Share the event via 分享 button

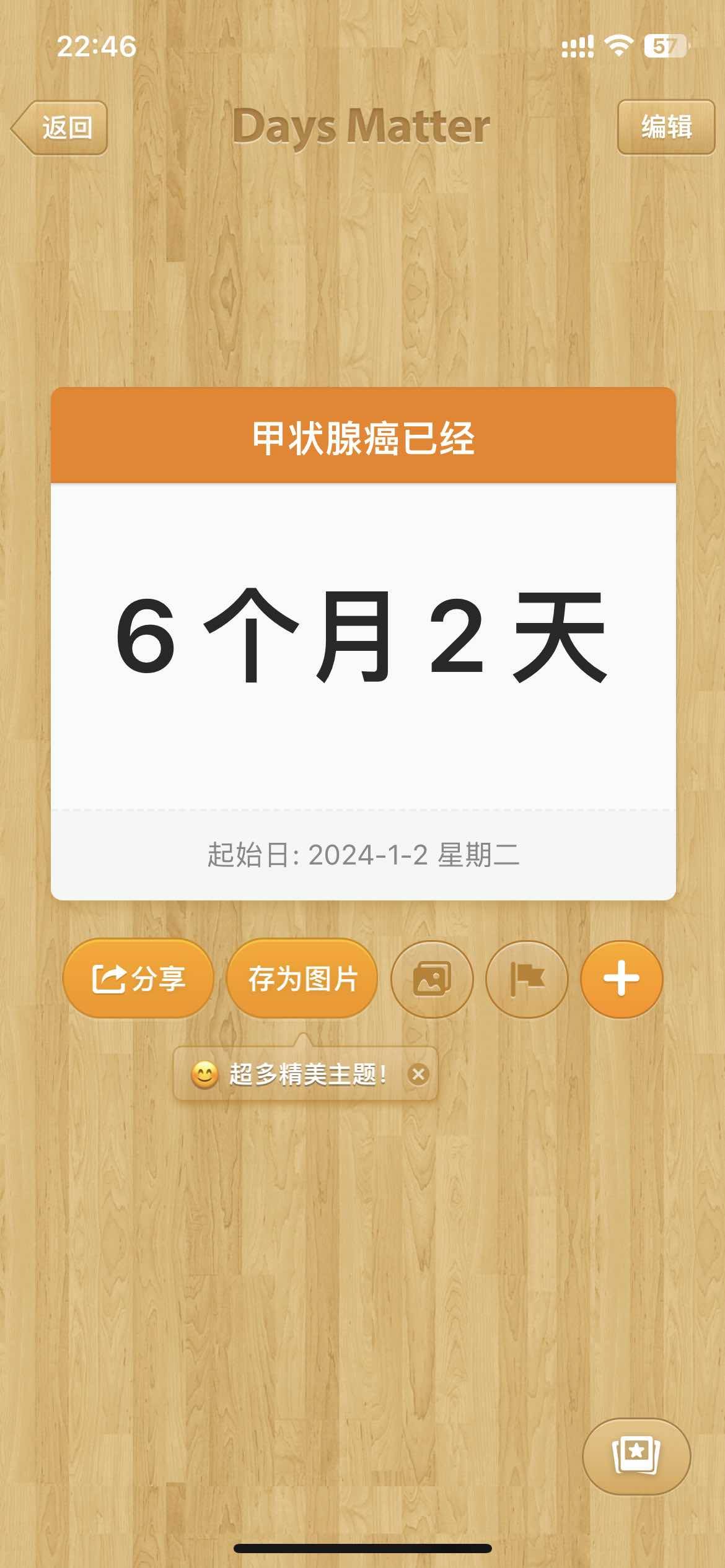pyautogui.click(x=138, y=979)
